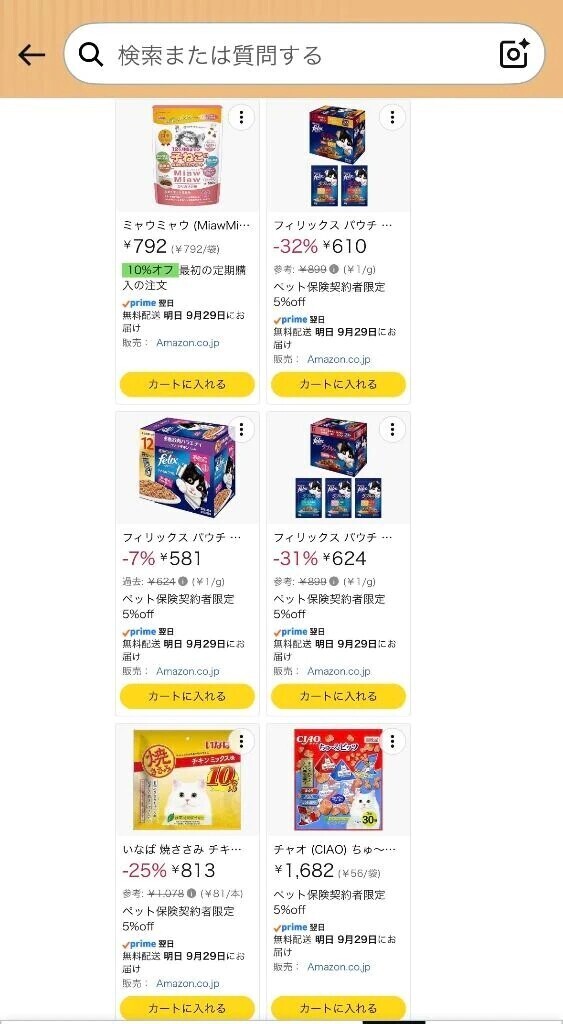Open options menu for ¥624 フィリックス item

[x=392, y=429]
